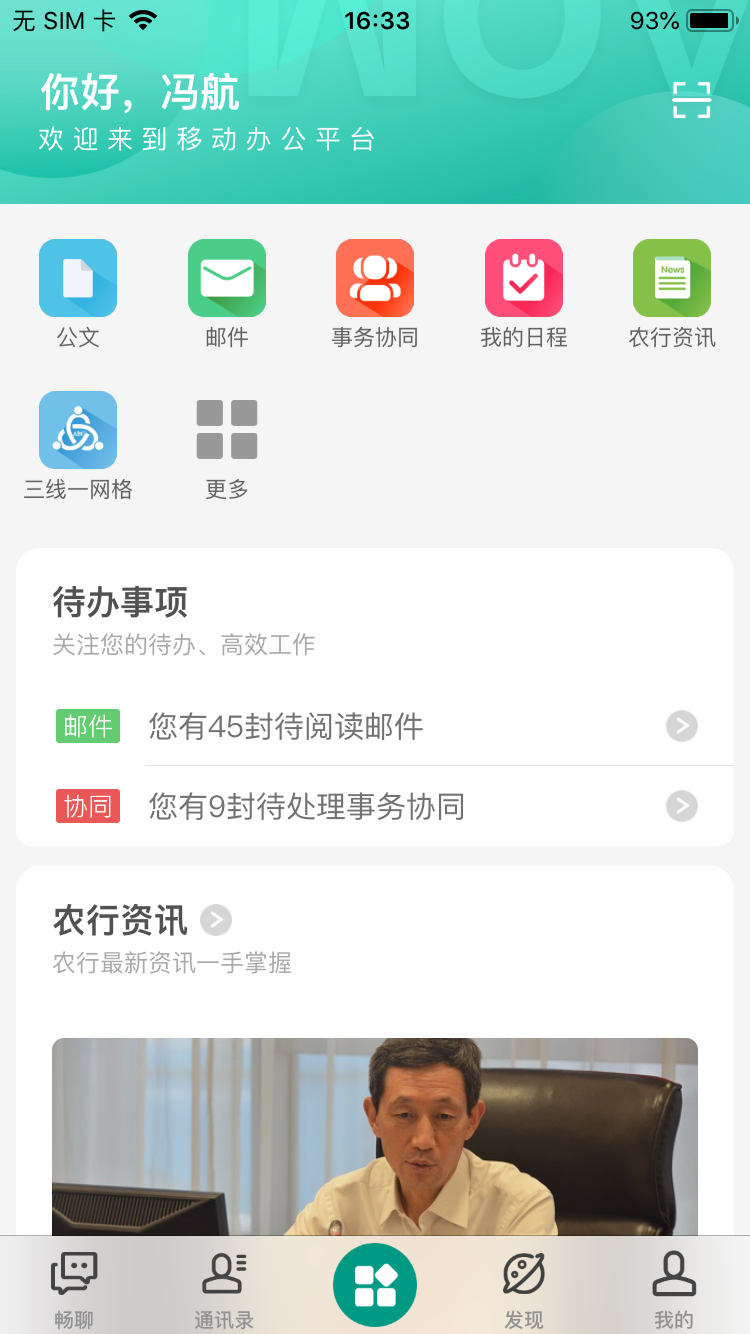Switch to the 通讯录 tab
Image resolution: width=750 pixels, height=1334 pixels.
coord(224,1289)
